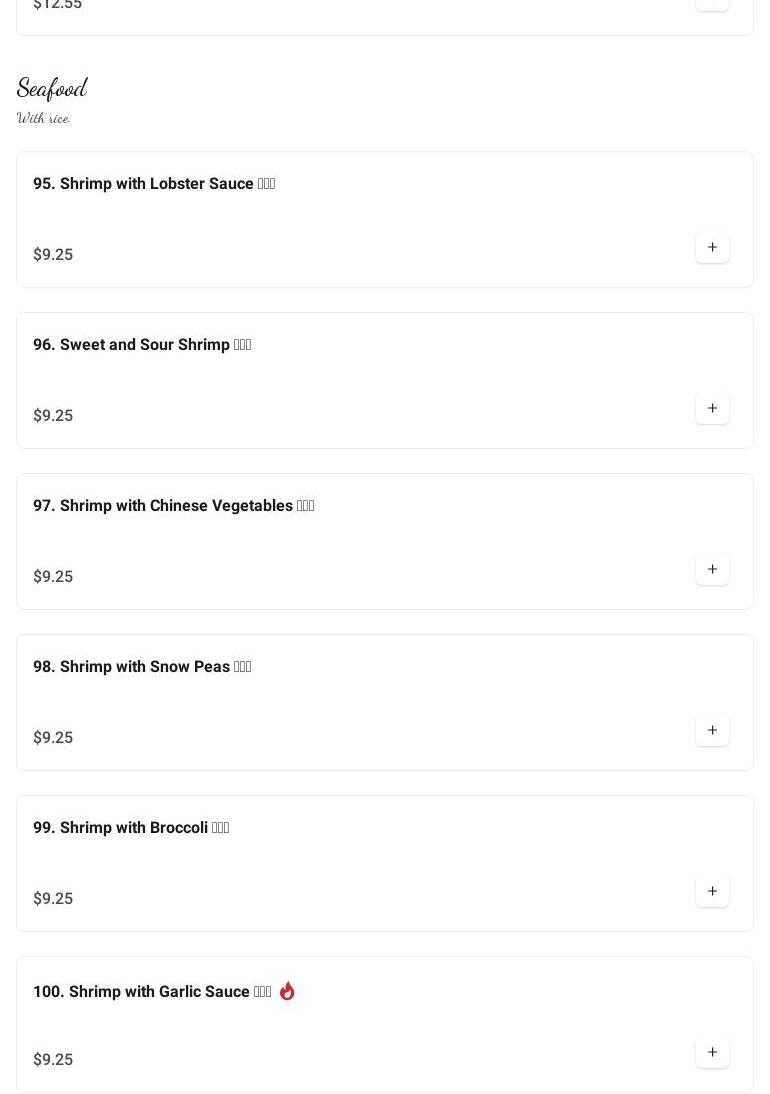The height and width of the screenshot is (1094, 770).
Task: Open spicy 100. Shrimp with Garlic Sauce item
Action: (152, 992)
